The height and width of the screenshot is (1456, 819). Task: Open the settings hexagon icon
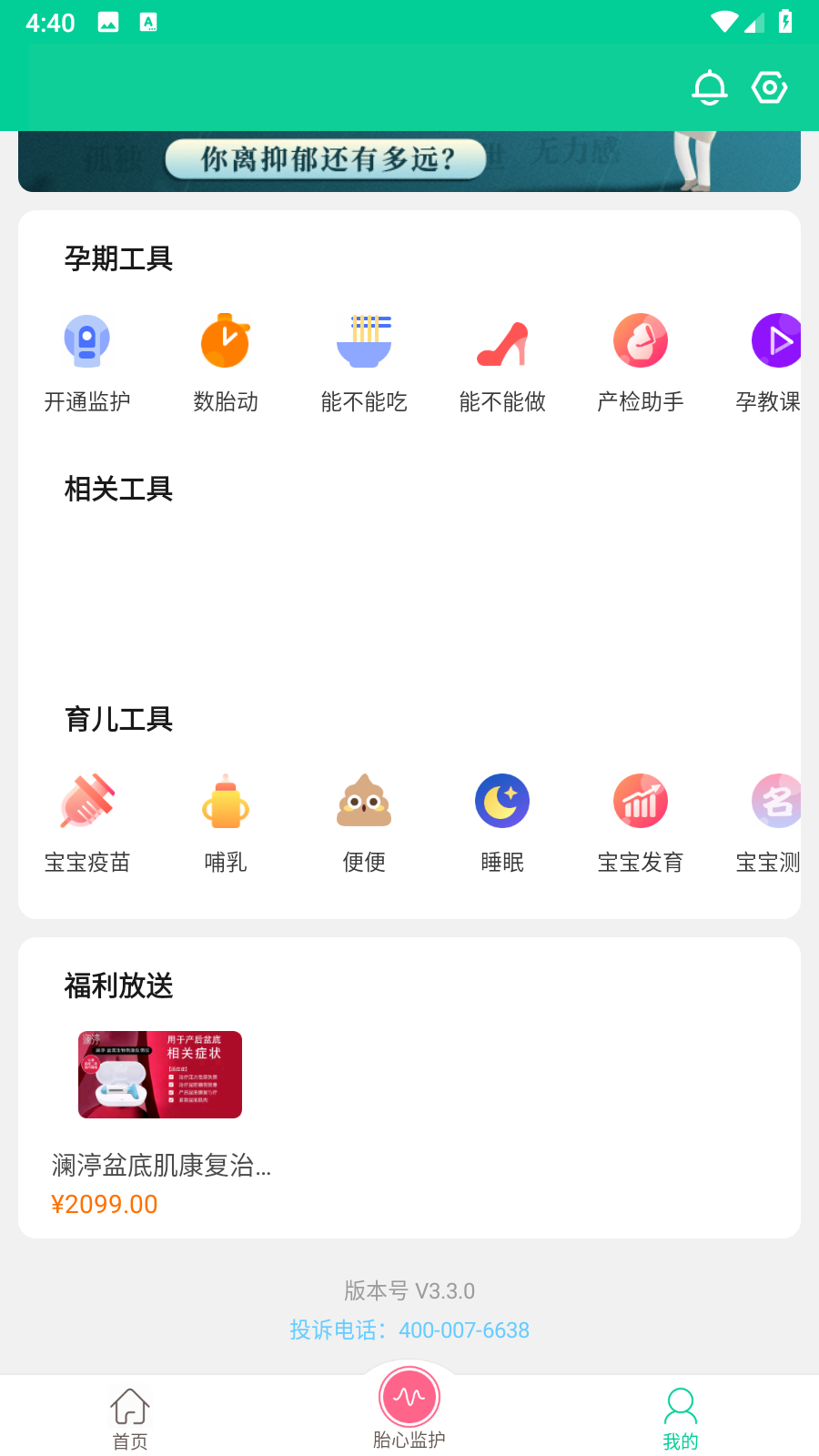tap(769, 88)
